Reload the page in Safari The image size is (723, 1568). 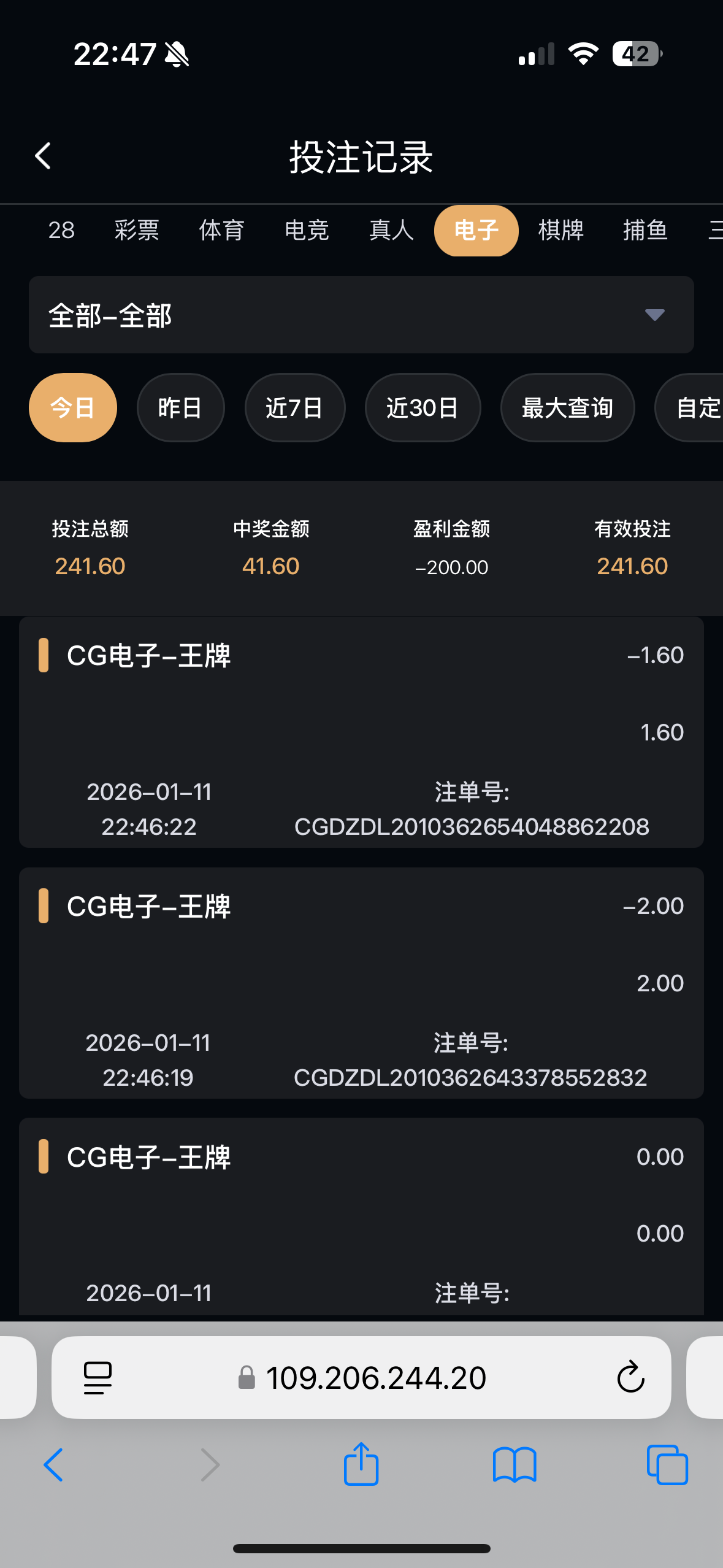click(630, 1377)
